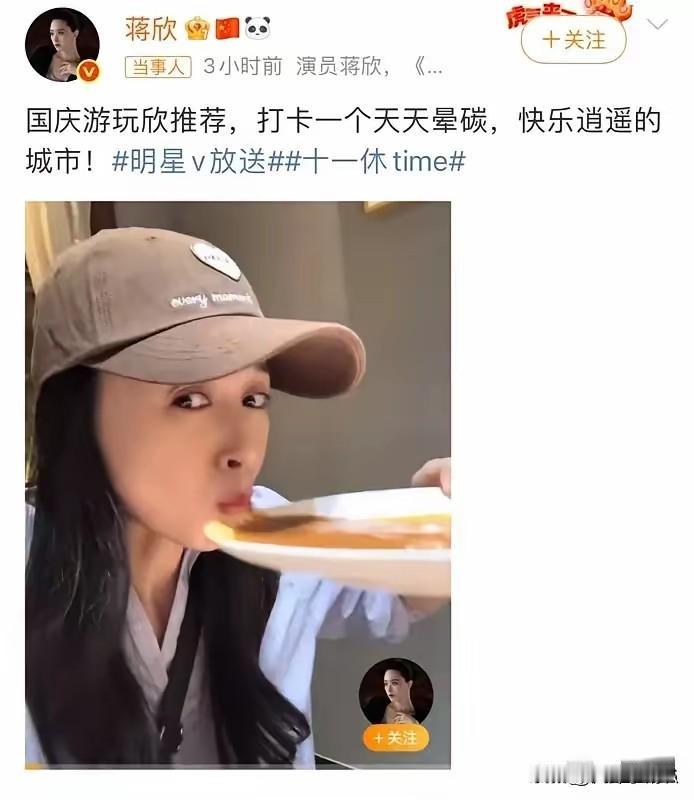
Task: Open the username 蒋欣 profile link
Action: point(150,27)
